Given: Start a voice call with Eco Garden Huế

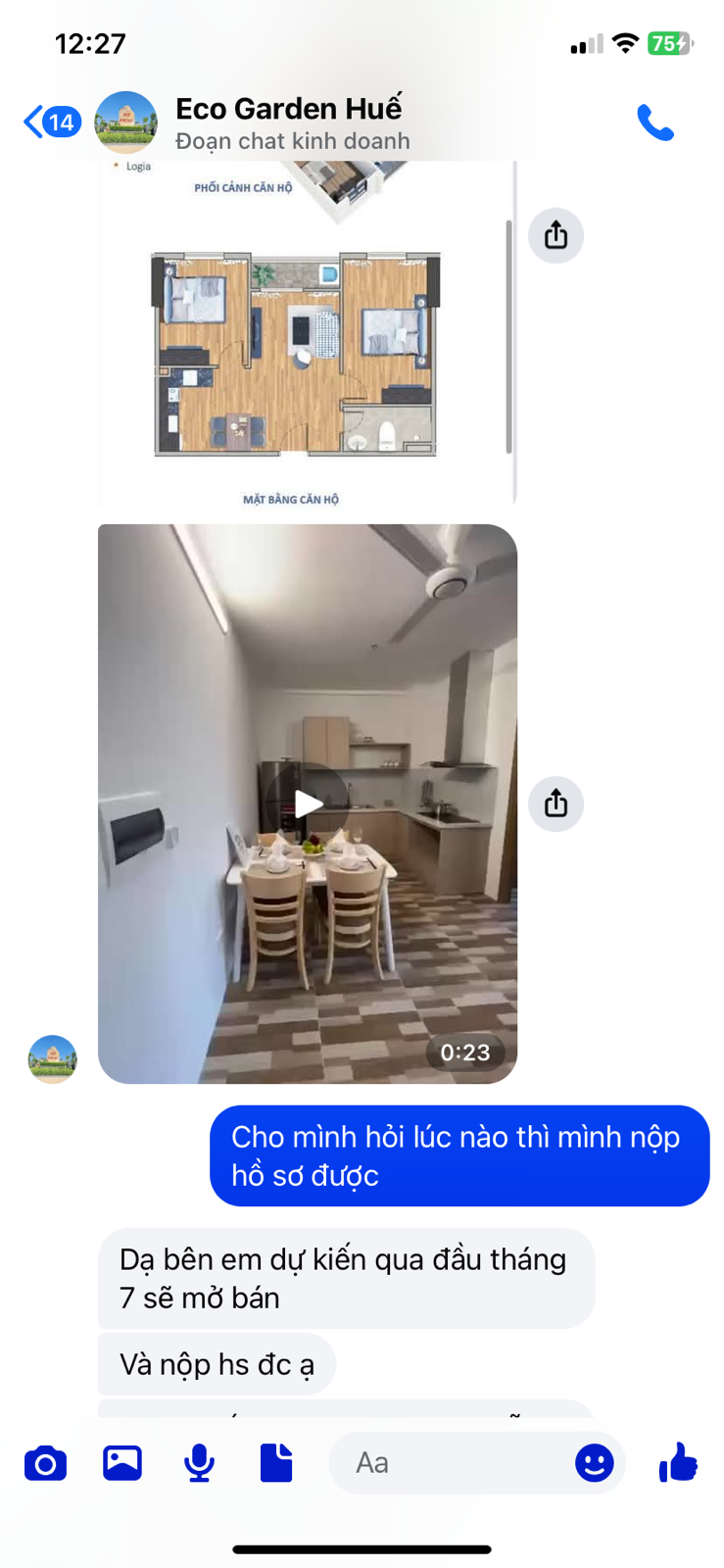Looking at the screenshot, I should click(654, 122).
